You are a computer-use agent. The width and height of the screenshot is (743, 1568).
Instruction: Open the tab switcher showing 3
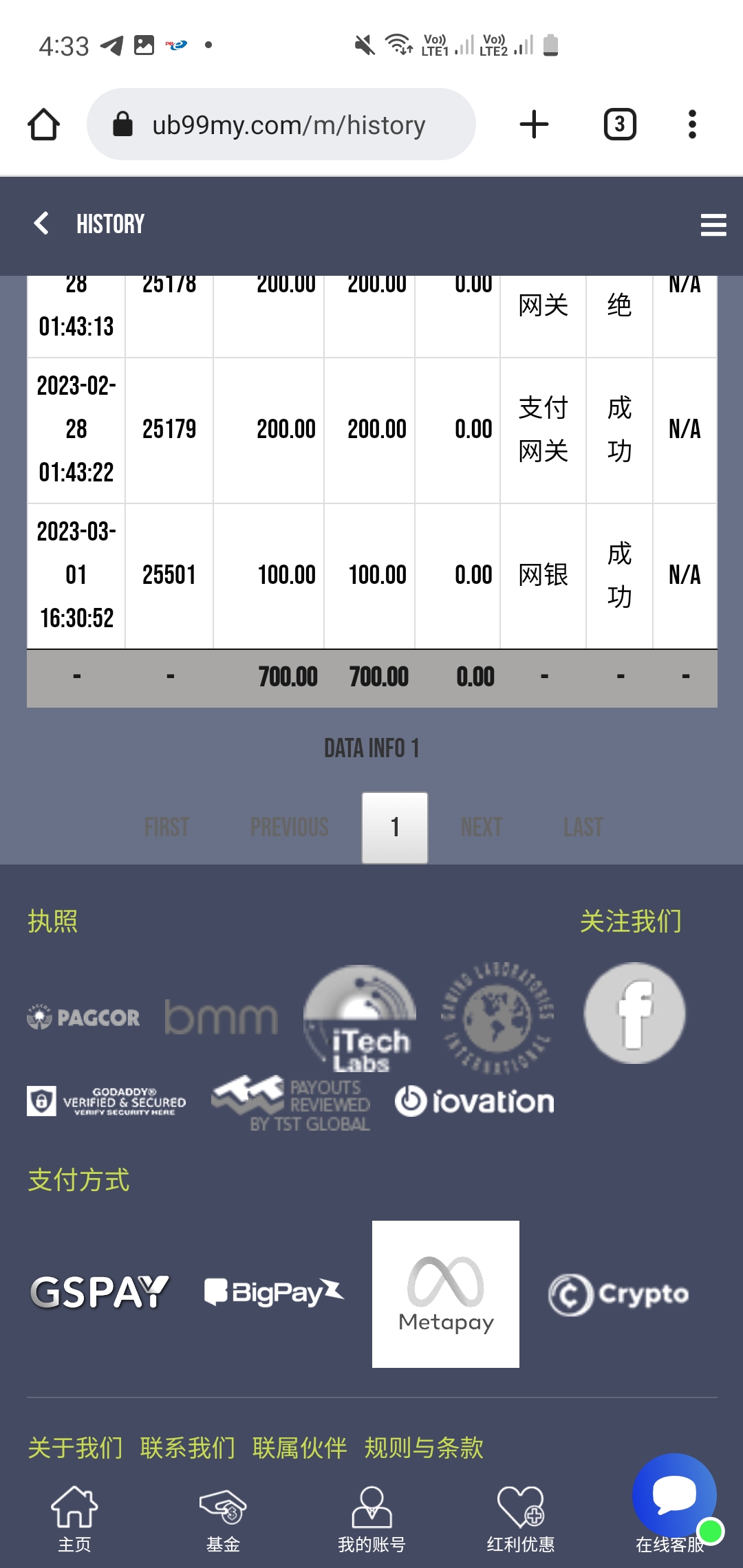click(x=619, y=124)
